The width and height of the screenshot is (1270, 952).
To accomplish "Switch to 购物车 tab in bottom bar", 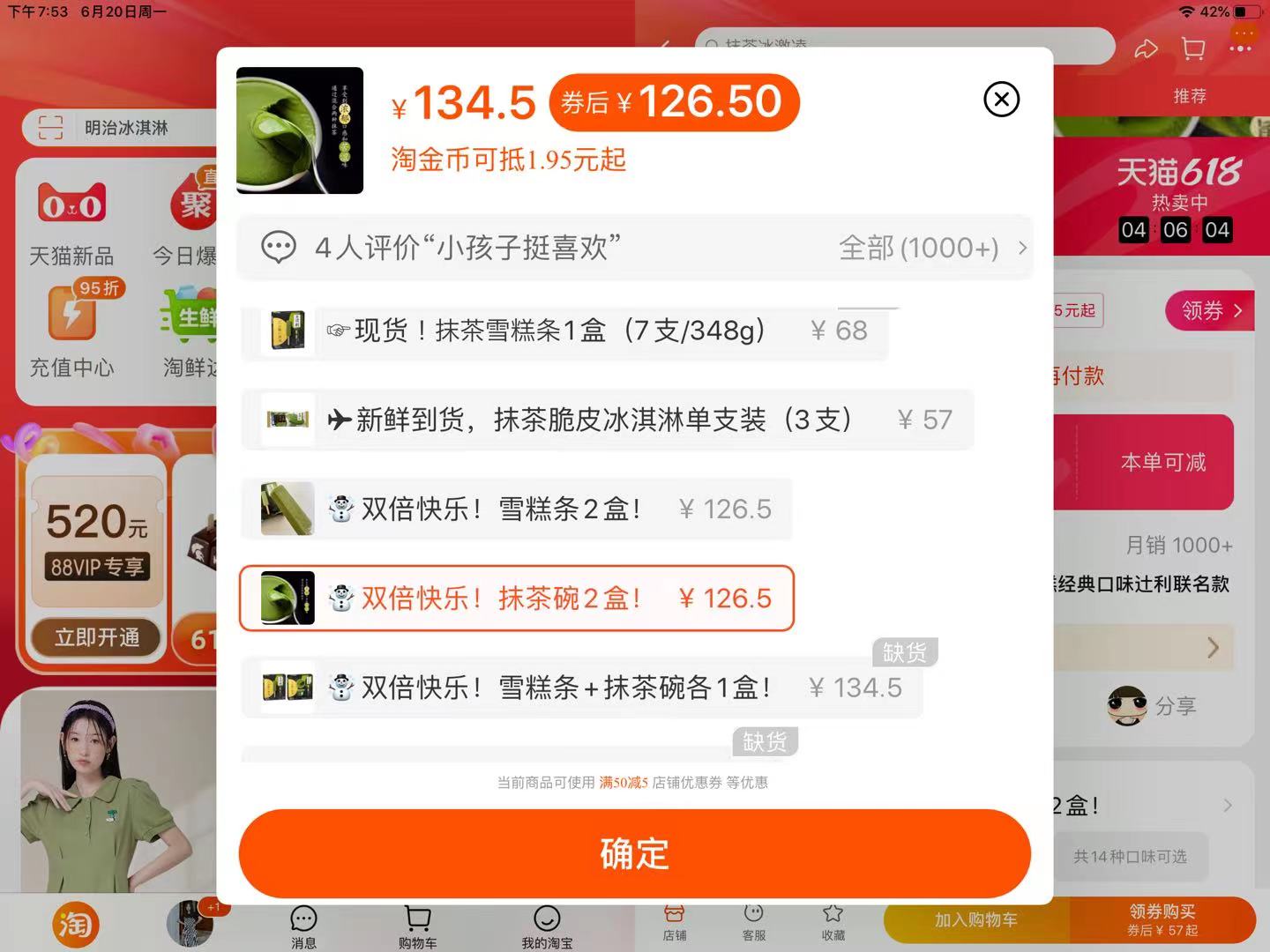I will [x=417, y=926].
